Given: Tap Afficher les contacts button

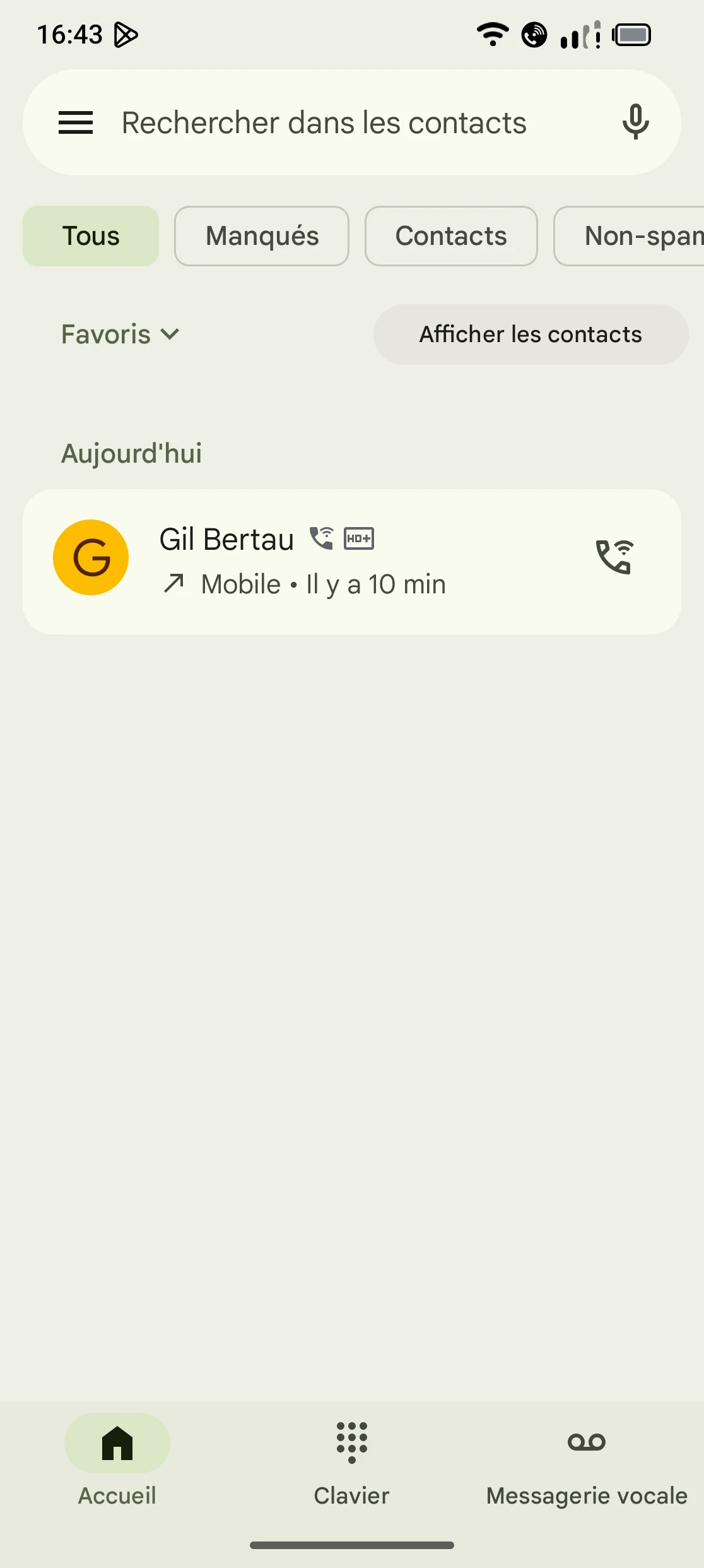Looking at the screenshot, I should coord(531,334).
